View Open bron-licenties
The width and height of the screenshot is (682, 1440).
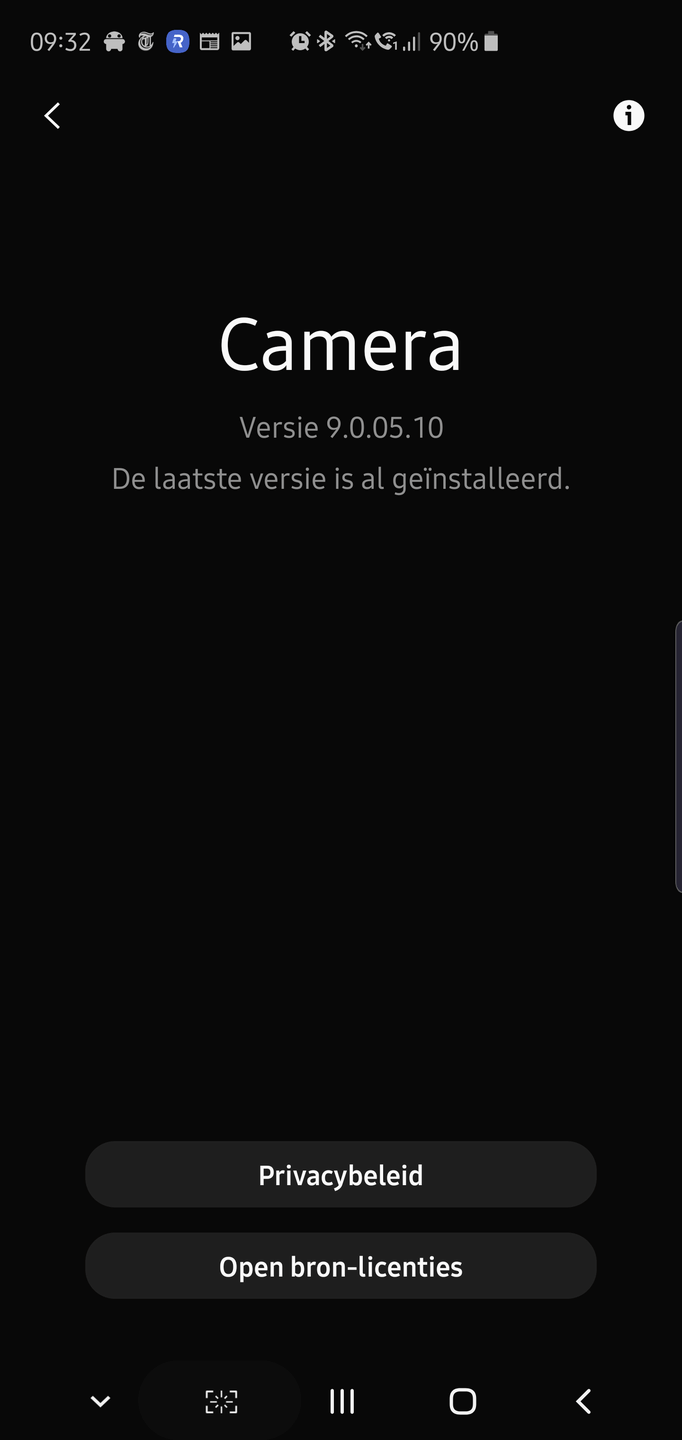pyautogui.click(x=341, y=1267)
